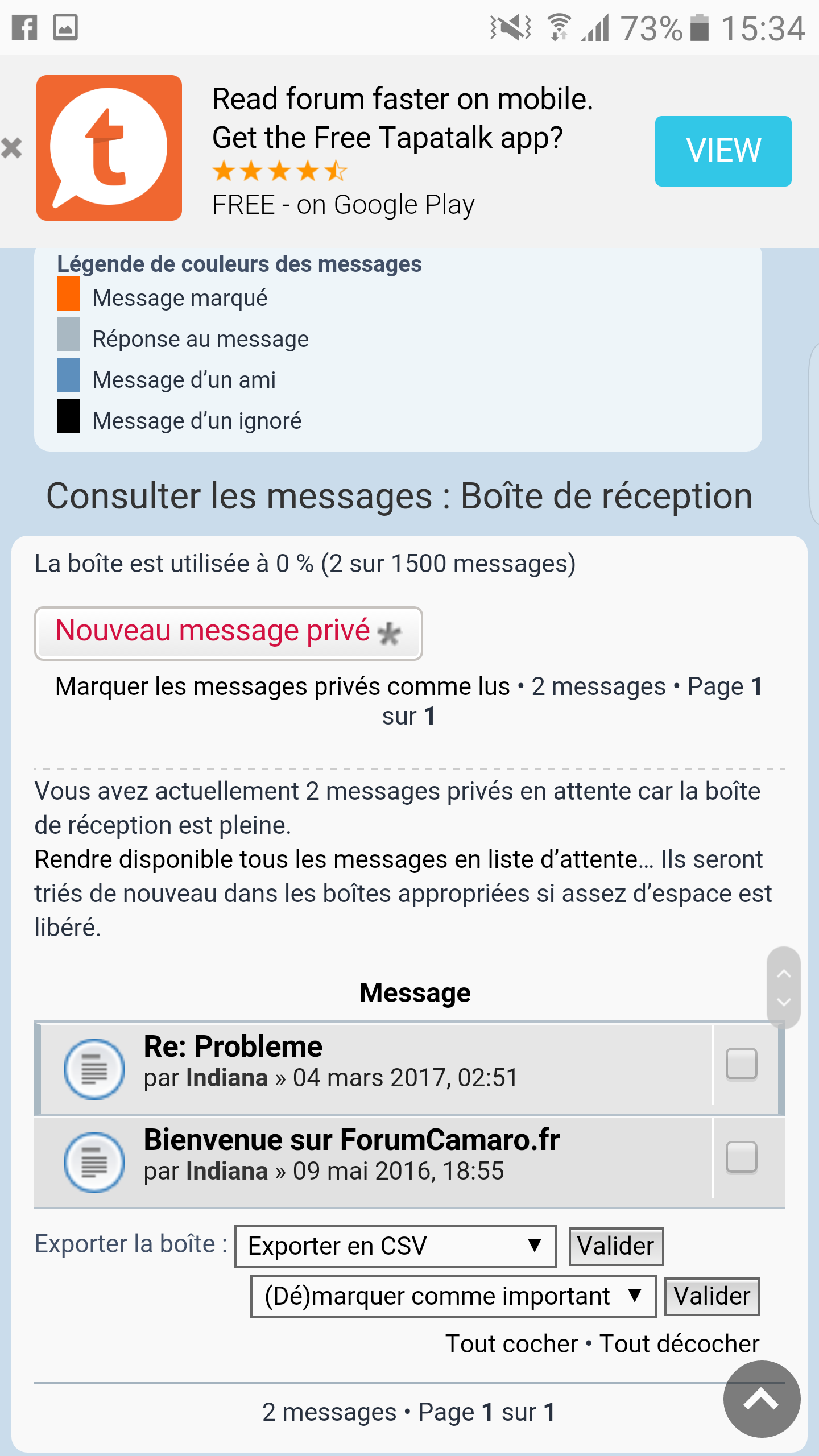Tap Valider next to export dropdown
The height and width of the screenshot is (1456, 819).
tap(616, 1246)
